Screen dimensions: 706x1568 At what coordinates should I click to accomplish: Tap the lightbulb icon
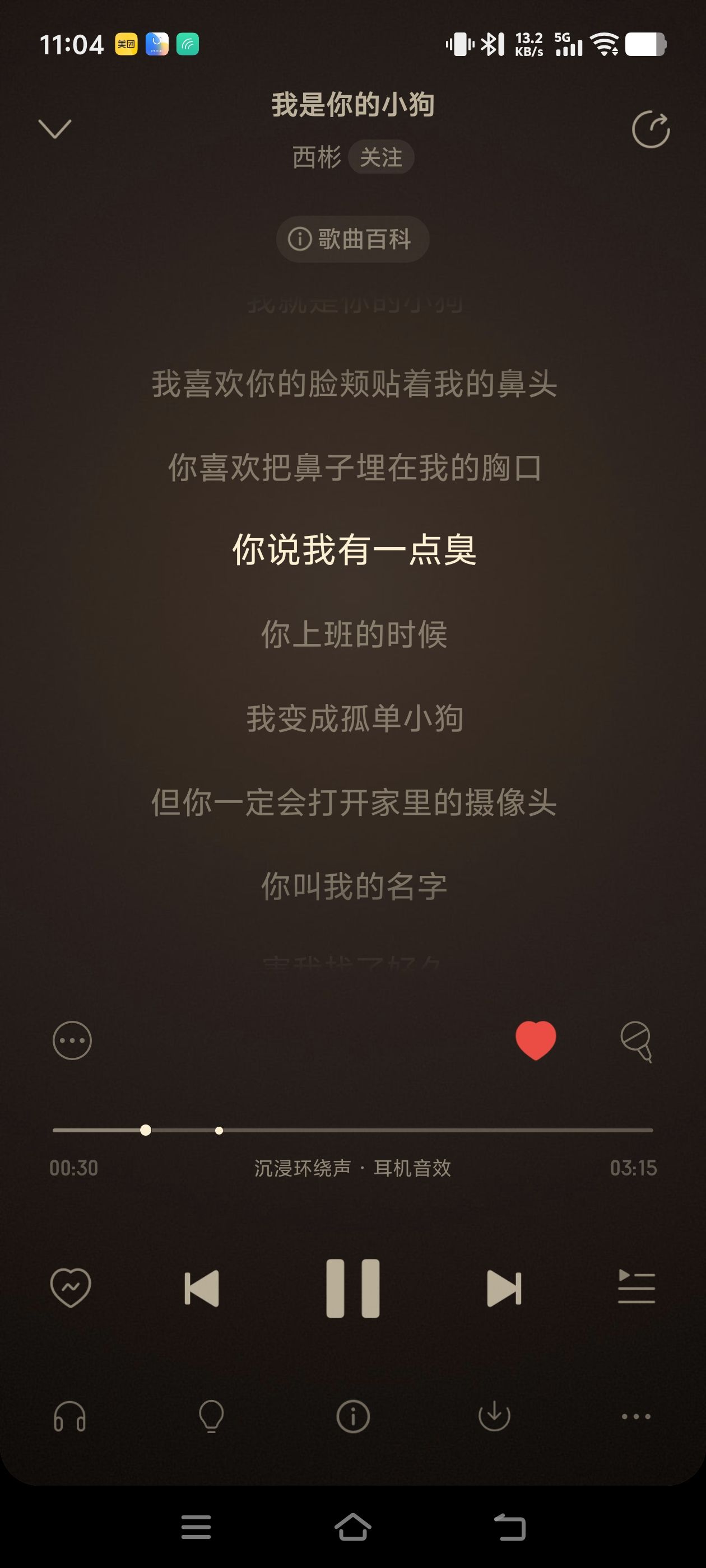point(211,1416)
